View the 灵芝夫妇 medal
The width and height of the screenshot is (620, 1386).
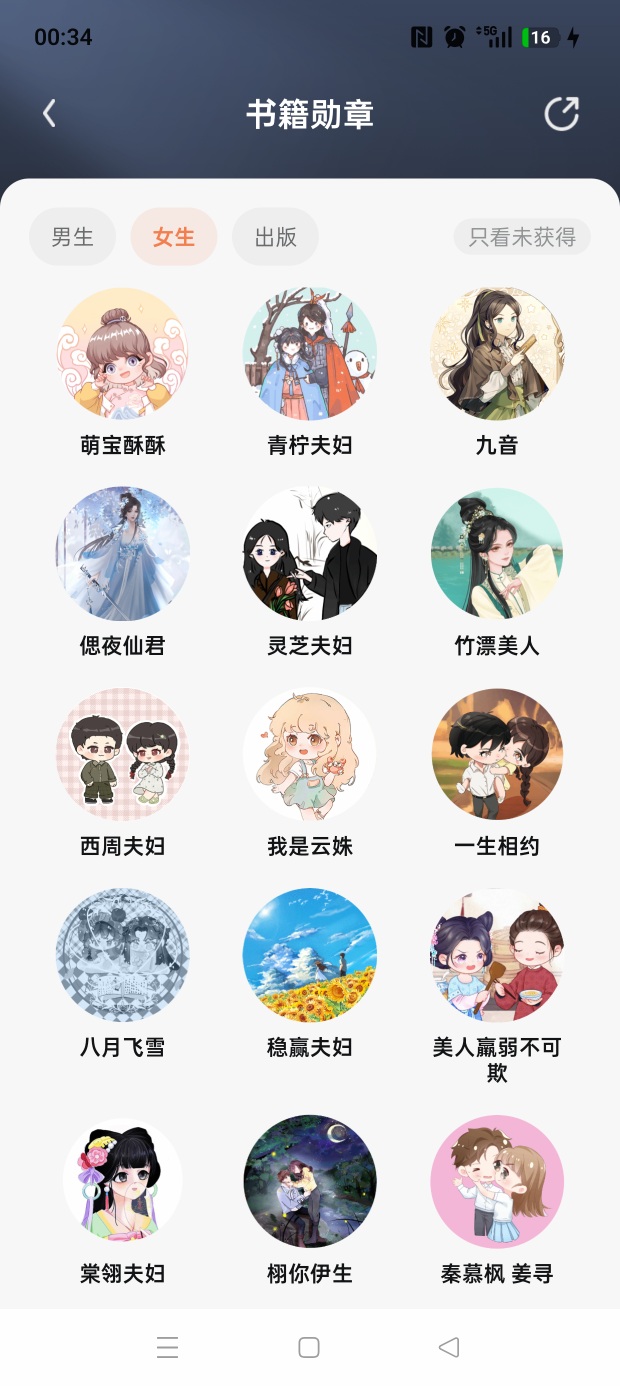(310, 554)
